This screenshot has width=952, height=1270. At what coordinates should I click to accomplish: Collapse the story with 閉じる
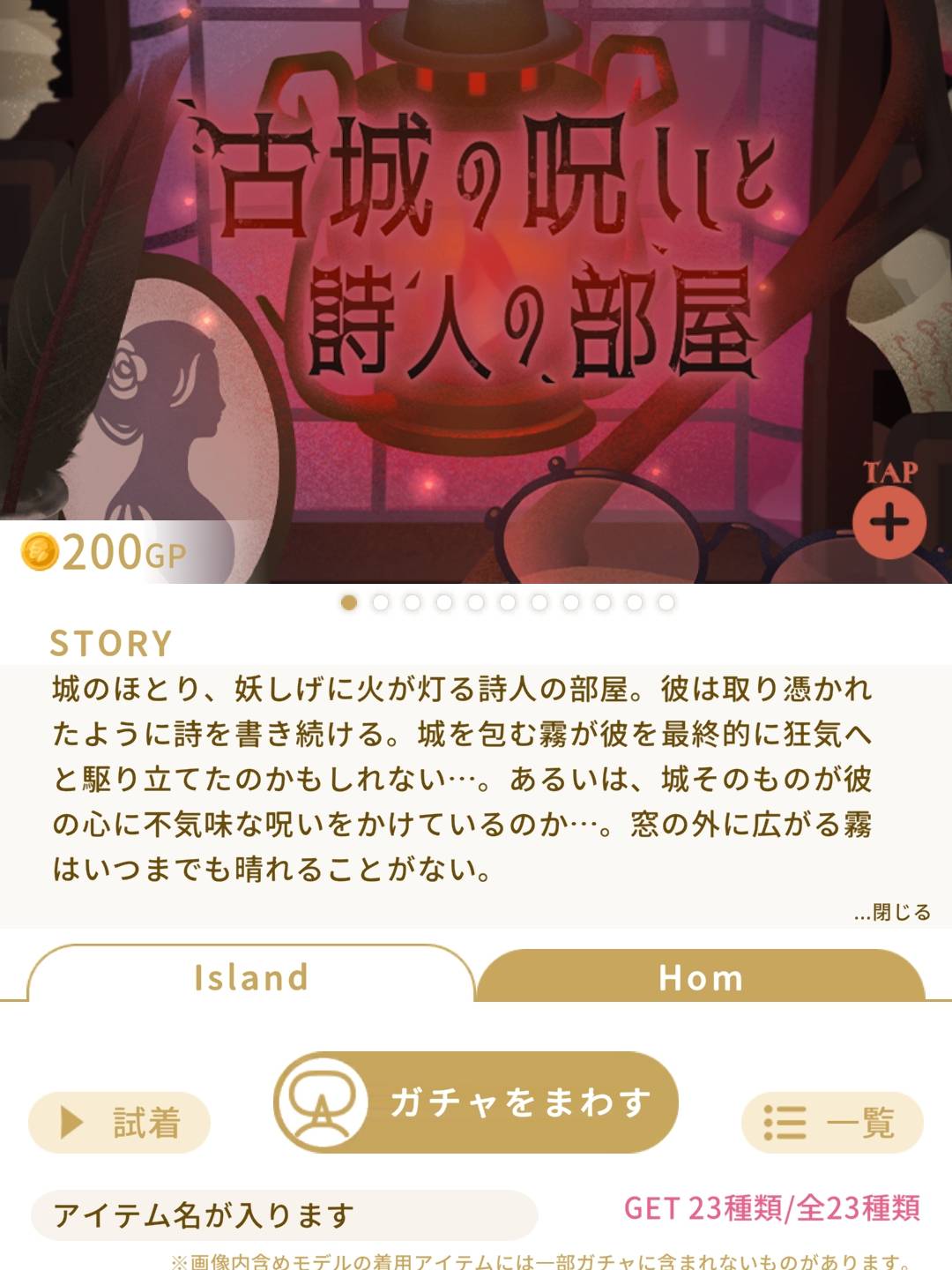[892, 912]
